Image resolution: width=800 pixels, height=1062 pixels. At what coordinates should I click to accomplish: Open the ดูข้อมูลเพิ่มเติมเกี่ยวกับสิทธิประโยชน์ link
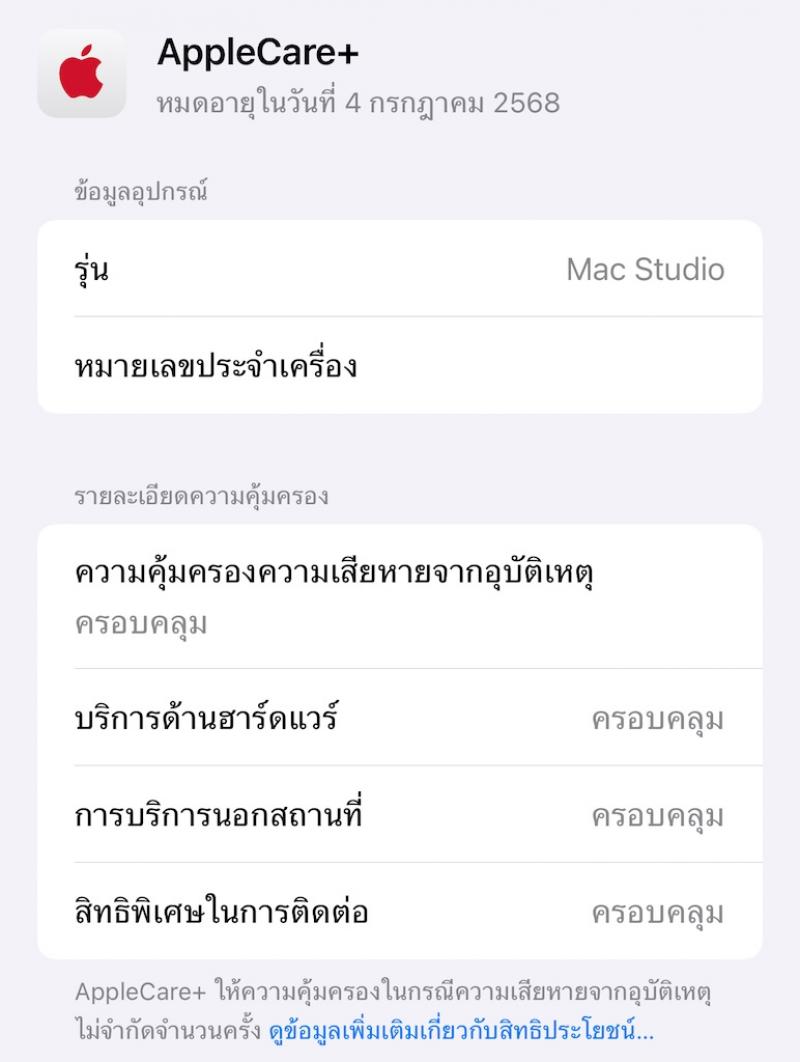(x=461, y=1030)
